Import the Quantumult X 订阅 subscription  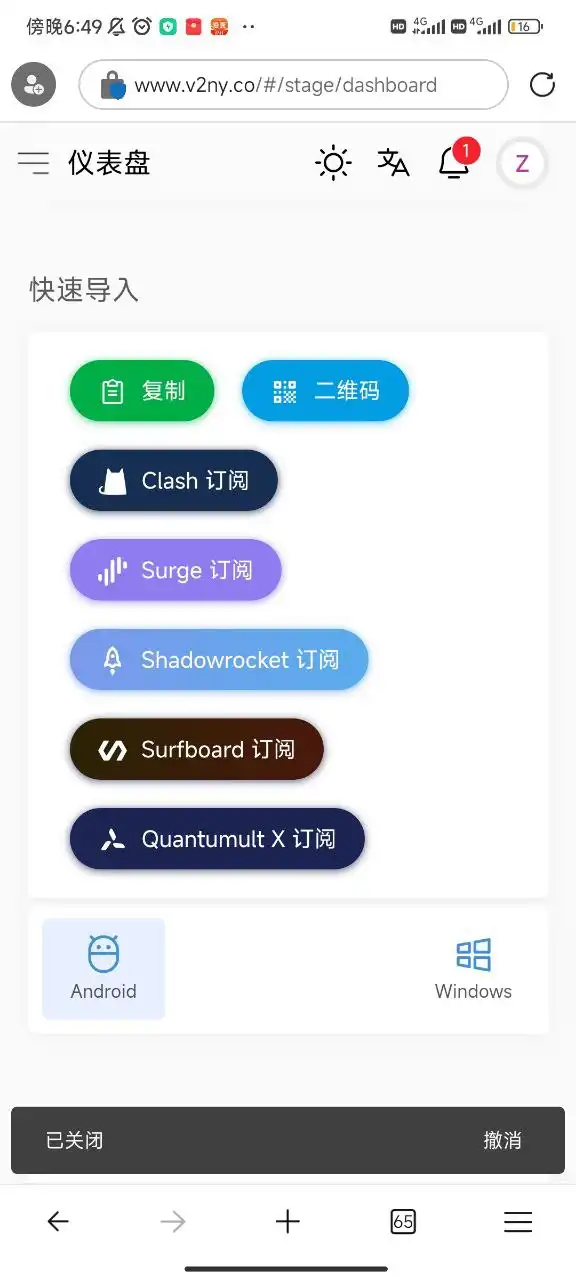(217, 839)
